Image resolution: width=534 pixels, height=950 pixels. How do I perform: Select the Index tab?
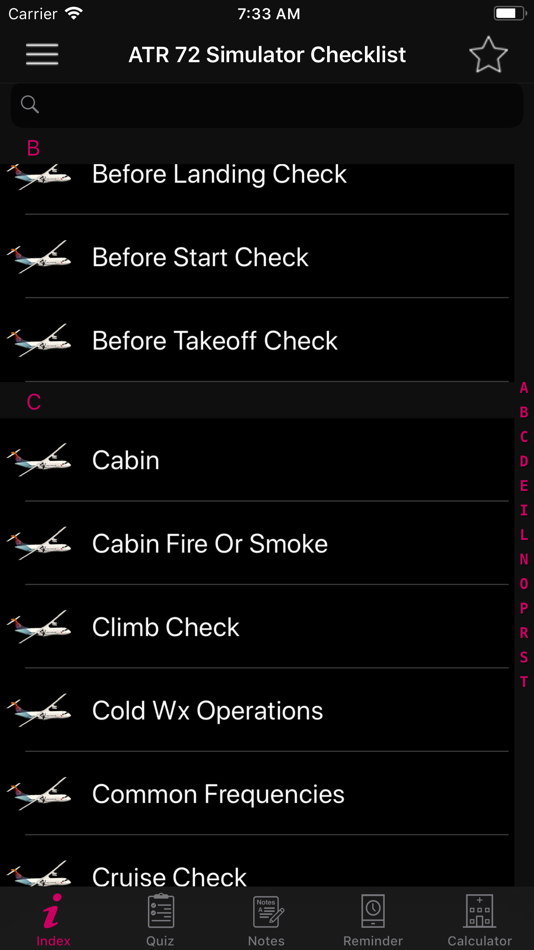[x=53, y=920]
